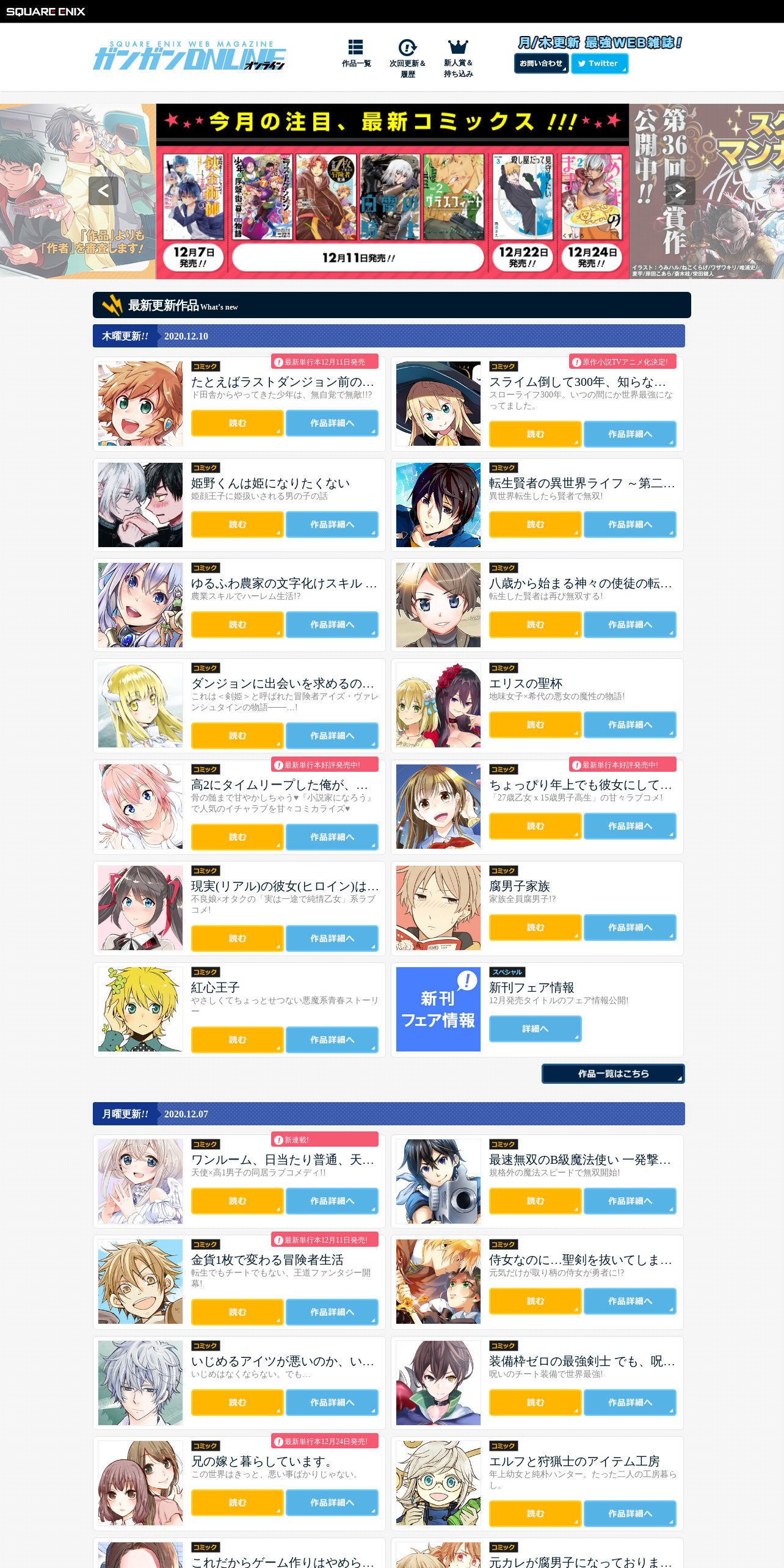Open the 作品一覧 works list icon
Screen dimensions: 784x1568
(x=356, y=54)
